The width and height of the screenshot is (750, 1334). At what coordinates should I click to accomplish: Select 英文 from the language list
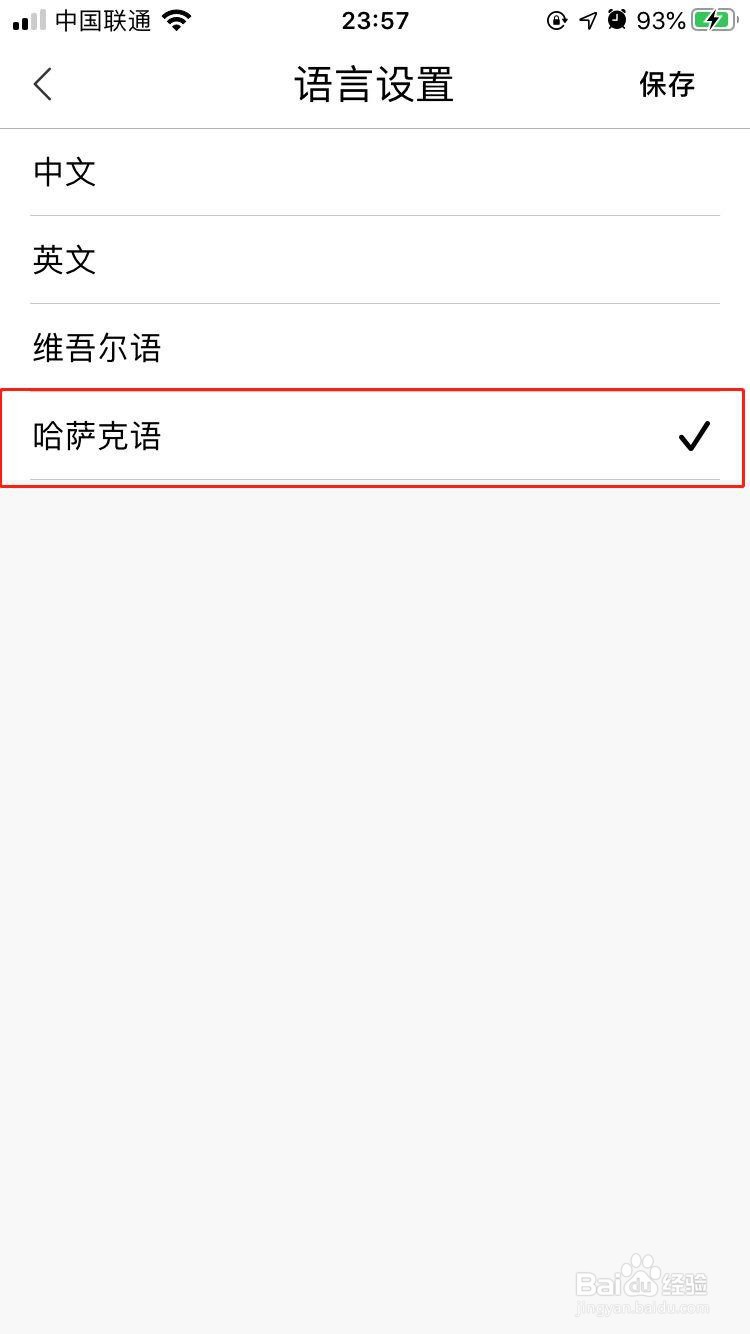point(64,260)
